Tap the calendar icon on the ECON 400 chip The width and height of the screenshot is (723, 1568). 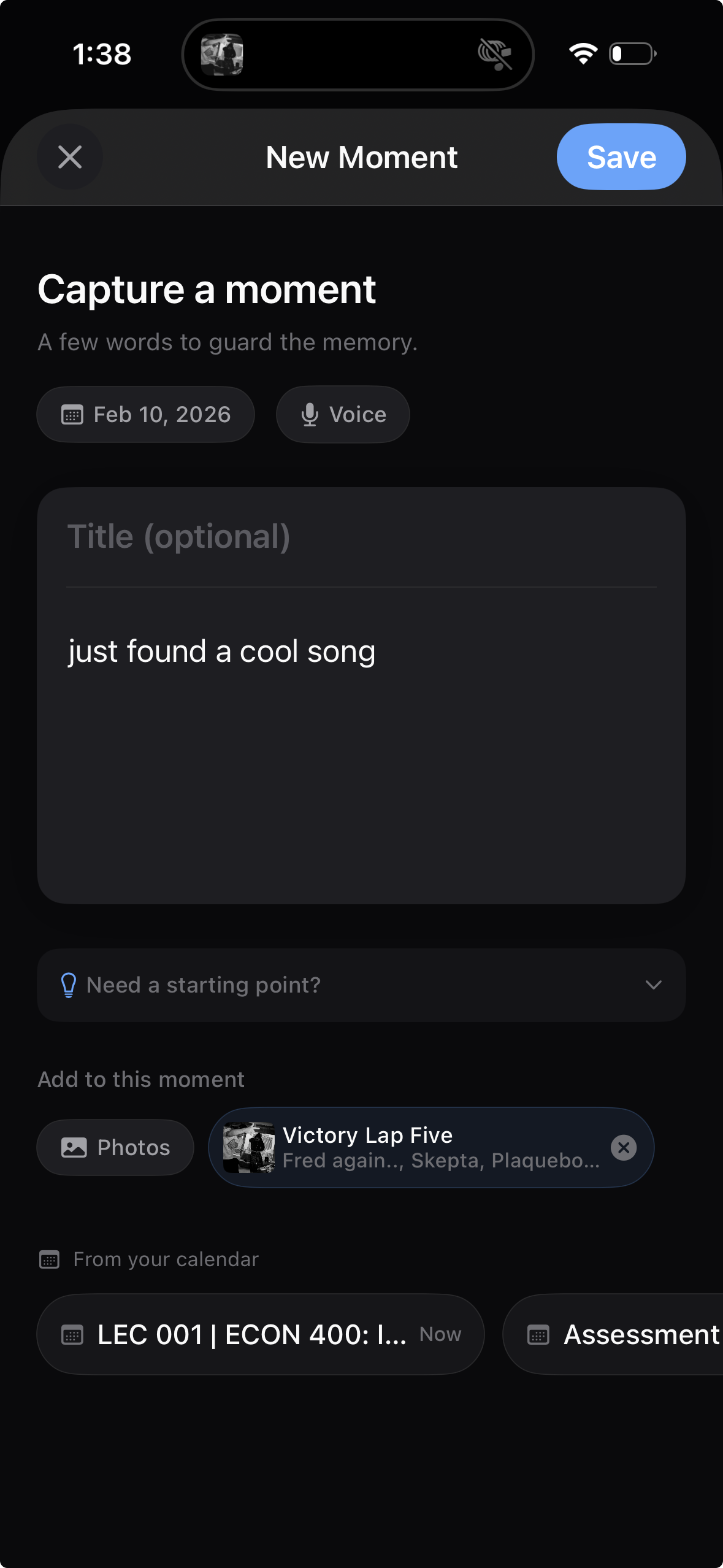click(73, 1333)
